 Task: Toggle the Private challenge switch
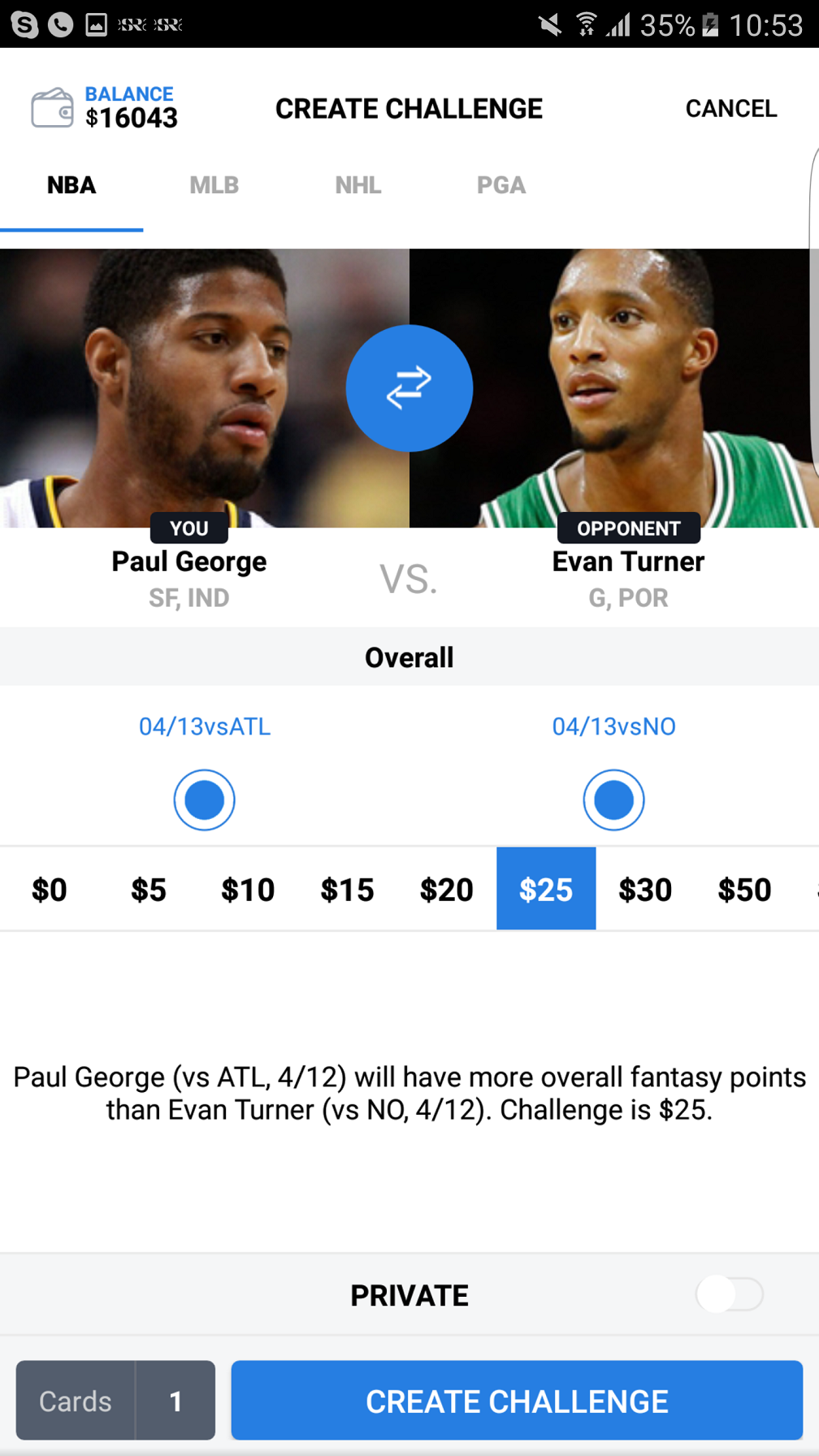coord(729,1294)
